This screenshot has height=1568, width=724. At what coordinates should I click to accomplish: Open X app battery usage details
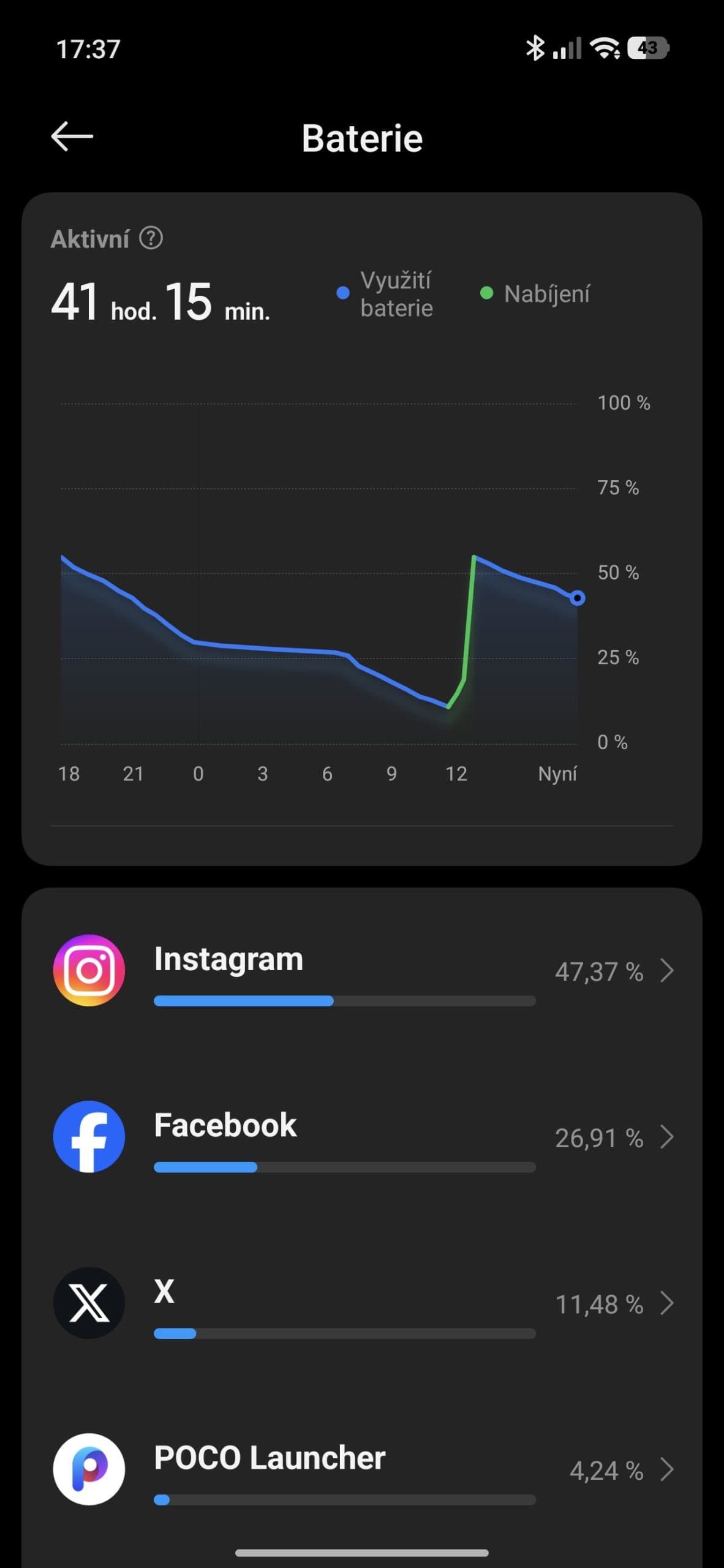pos(363,1303)
